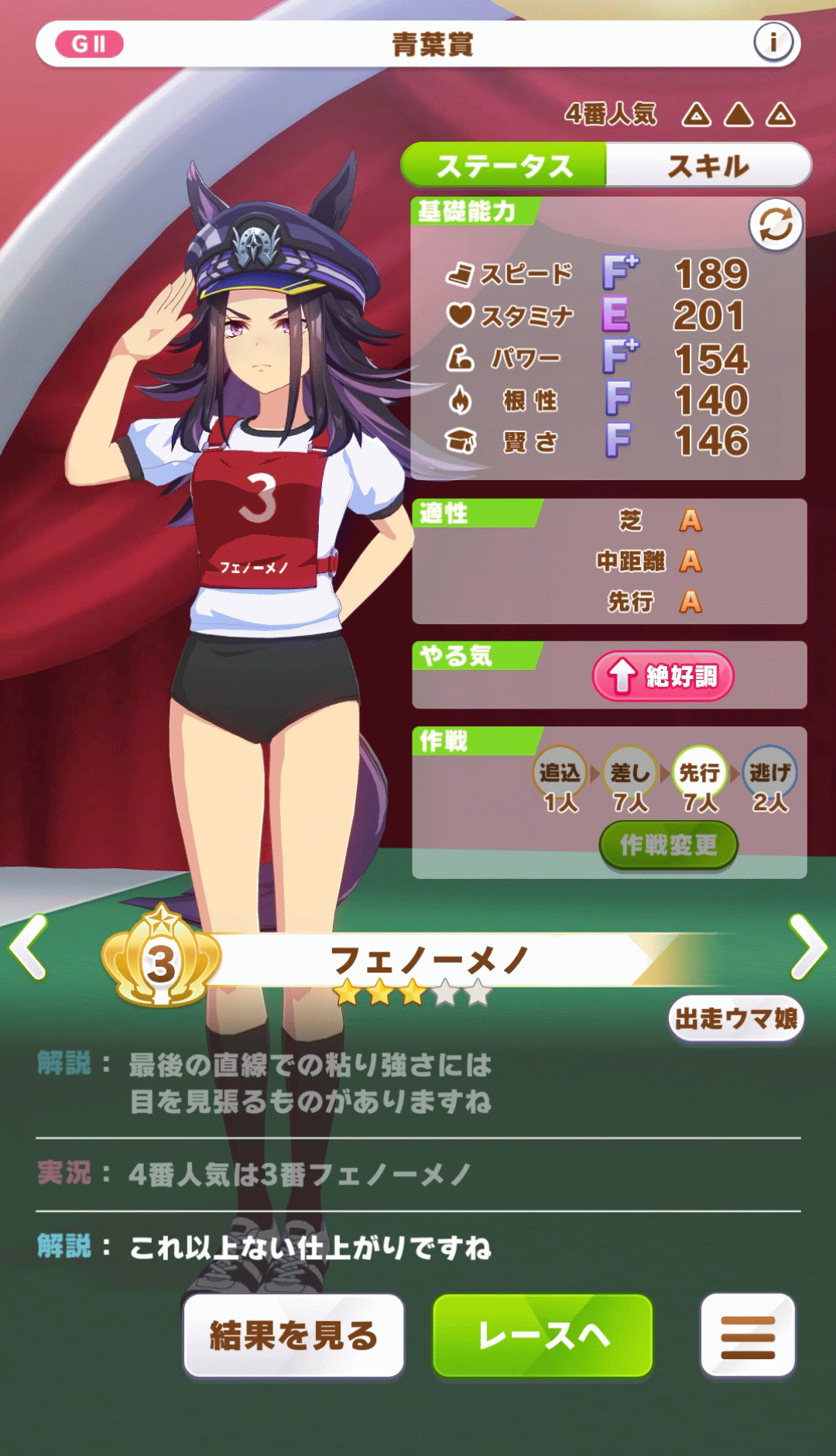This screenshot has height=1456, width=836.
Task: Select the ステータス tab
Action: (x=504, y=165)
